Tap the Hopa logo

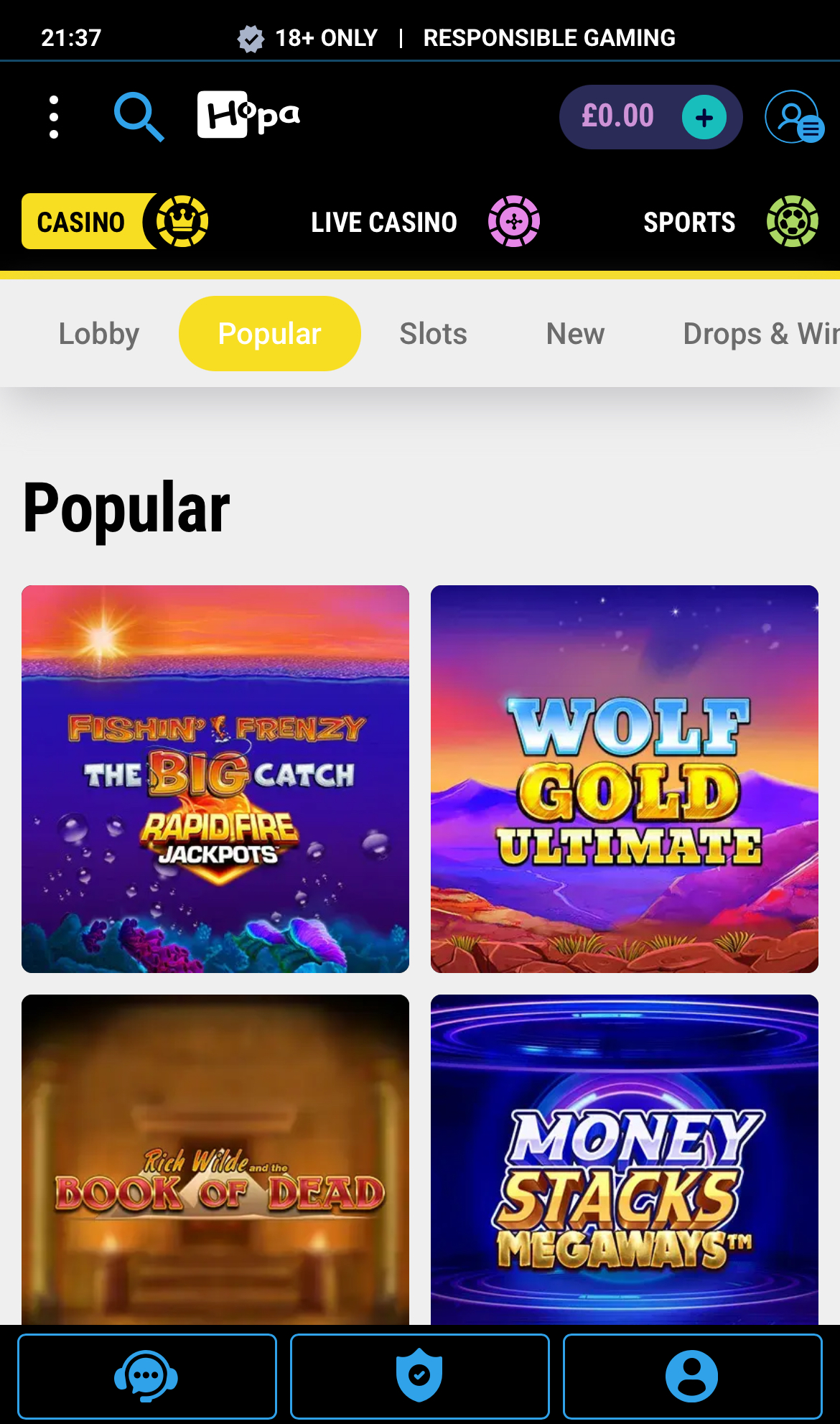point(248,116)
